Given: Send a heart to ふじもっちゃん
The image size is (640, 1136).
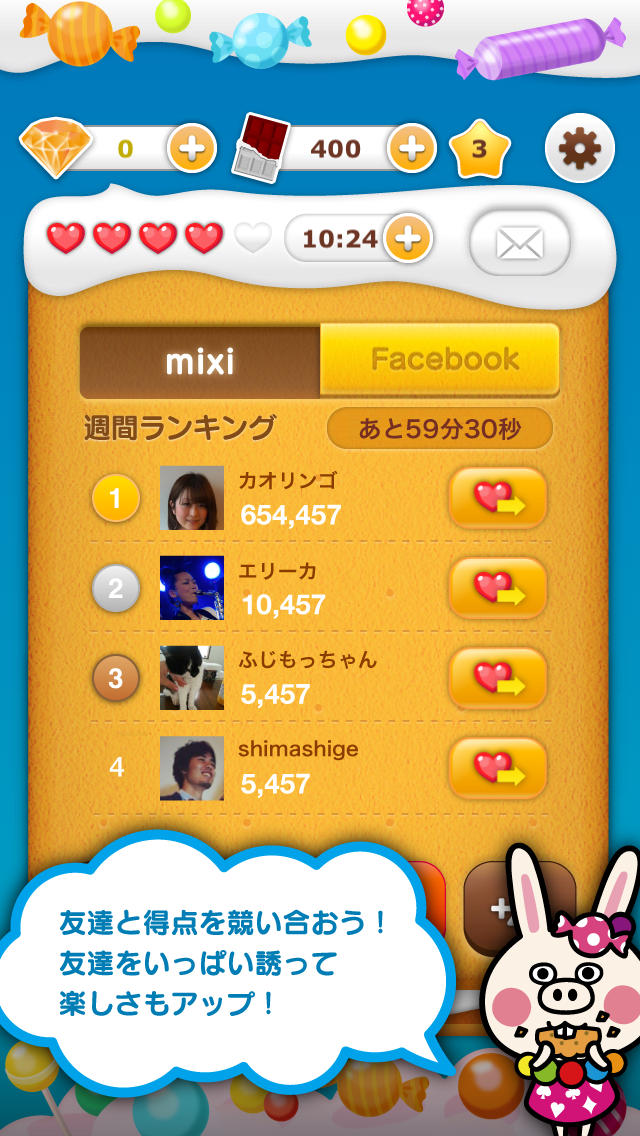Looking at the screenshot, I should 497,677.
